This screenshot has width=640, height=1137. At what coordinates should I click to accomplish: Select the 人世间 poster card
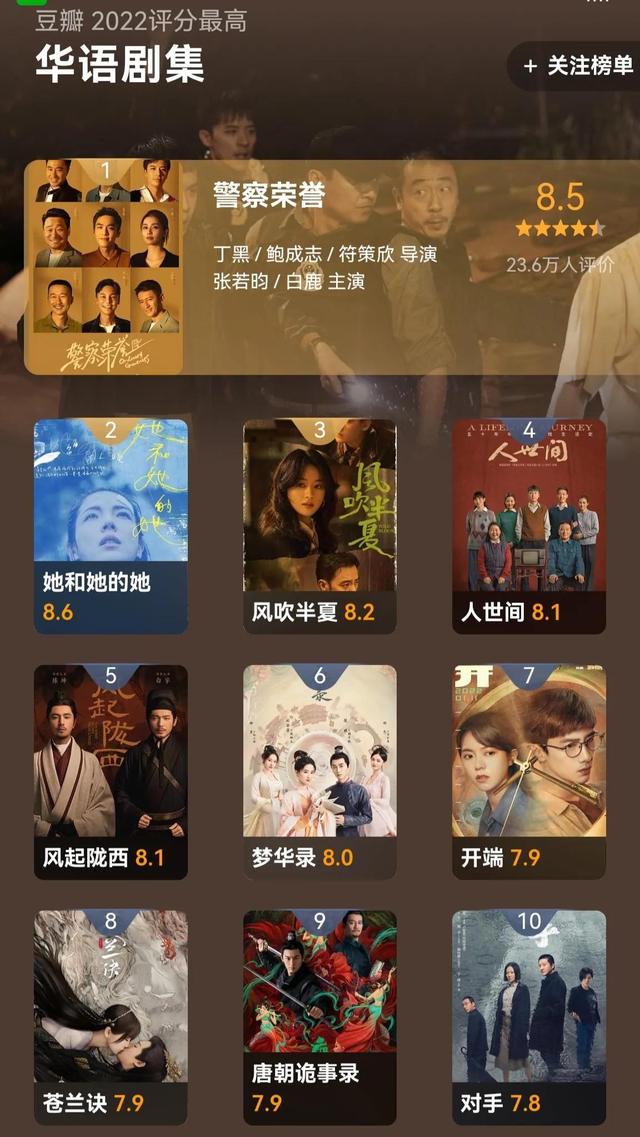point(529,526)
